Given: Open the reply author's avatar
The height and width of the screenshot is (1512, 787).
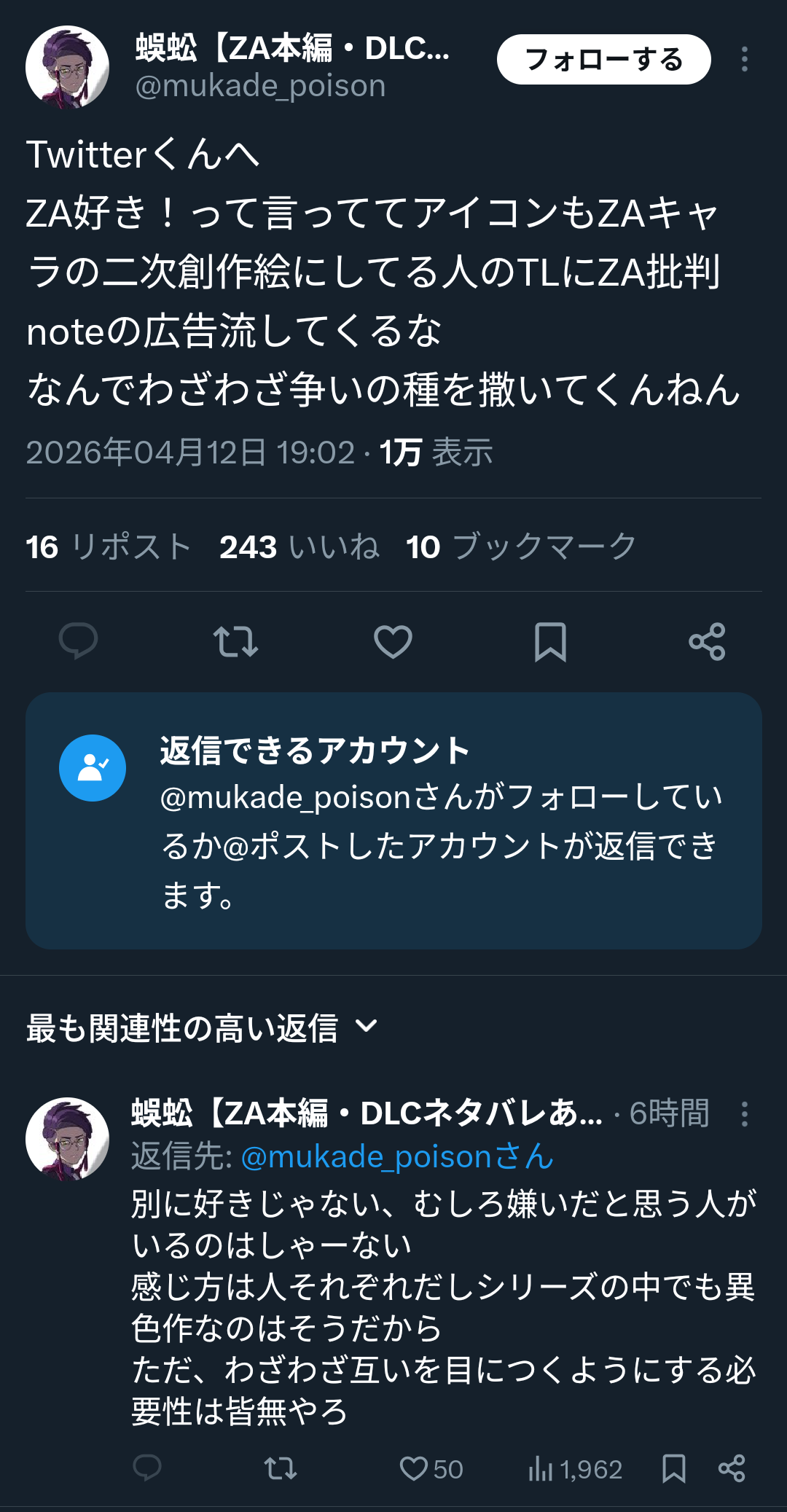Looking at the screenshot, I should (67, 1139).
